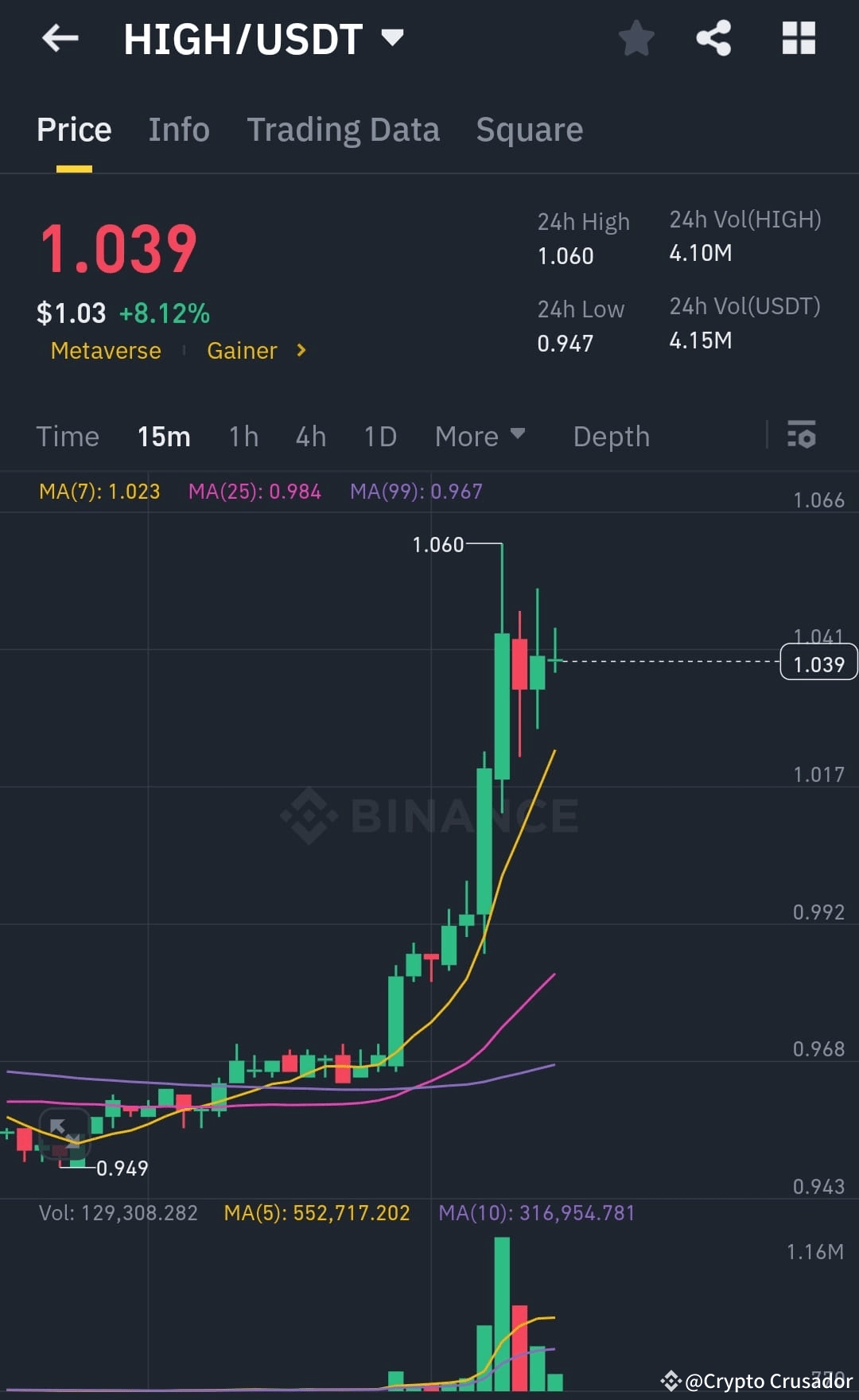Open the grid layout icon top right
This screenshot has width=859, height=1400.
coord(798,37)
